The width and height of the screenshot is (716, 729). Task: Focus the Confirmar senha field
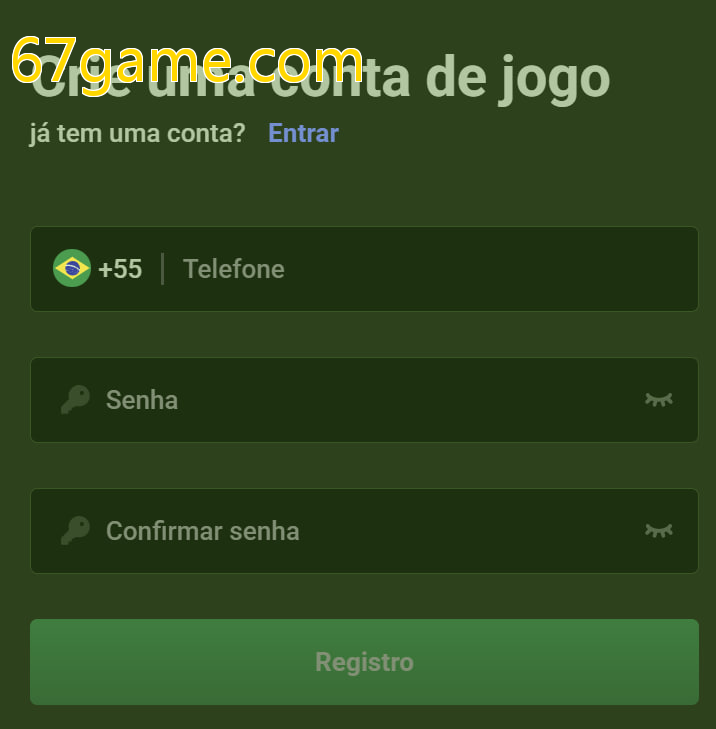[360, 531]
